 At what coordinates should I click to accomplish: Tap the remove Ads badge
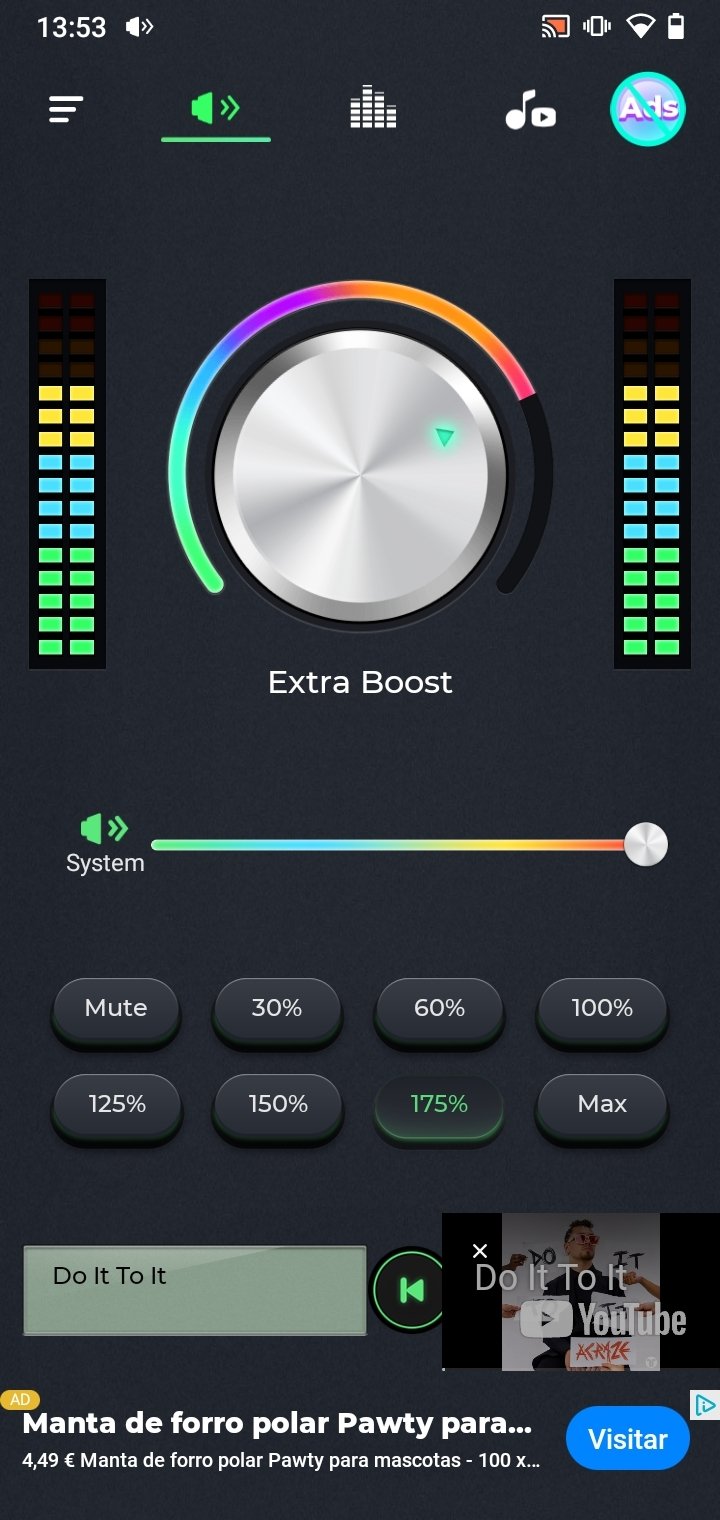point(648,108)
